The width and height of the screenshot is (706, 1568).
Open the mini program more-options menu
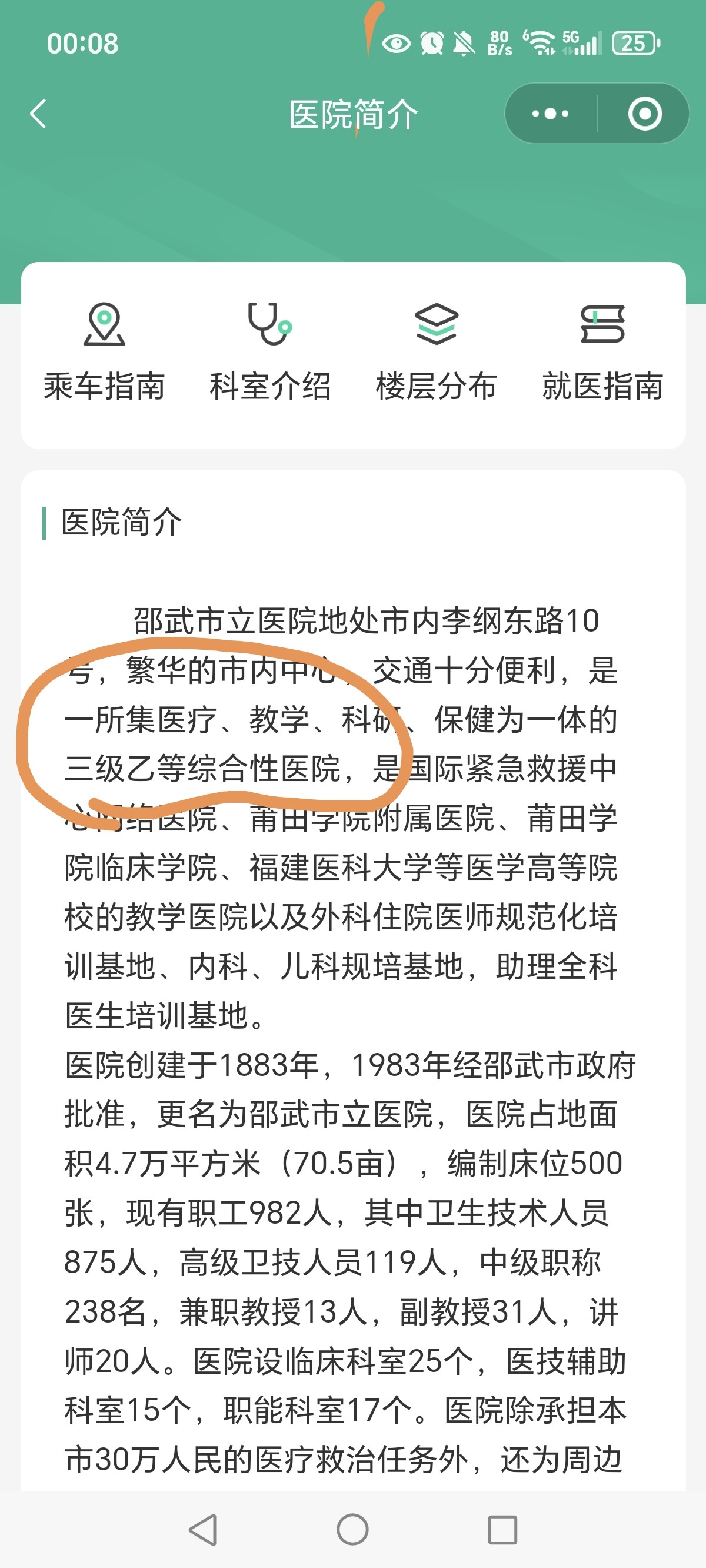(x=550, y=114)
